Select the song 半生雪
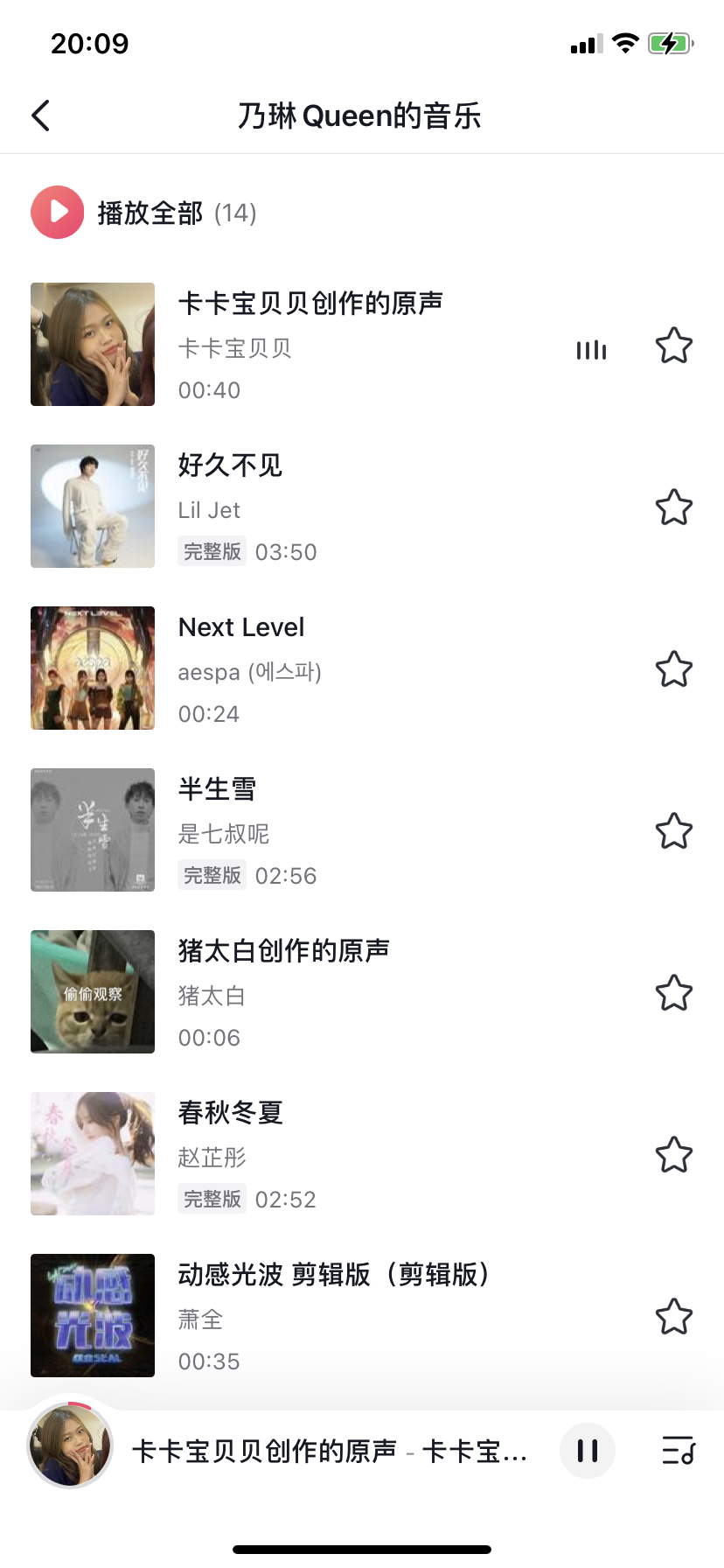 coord(362,829)
